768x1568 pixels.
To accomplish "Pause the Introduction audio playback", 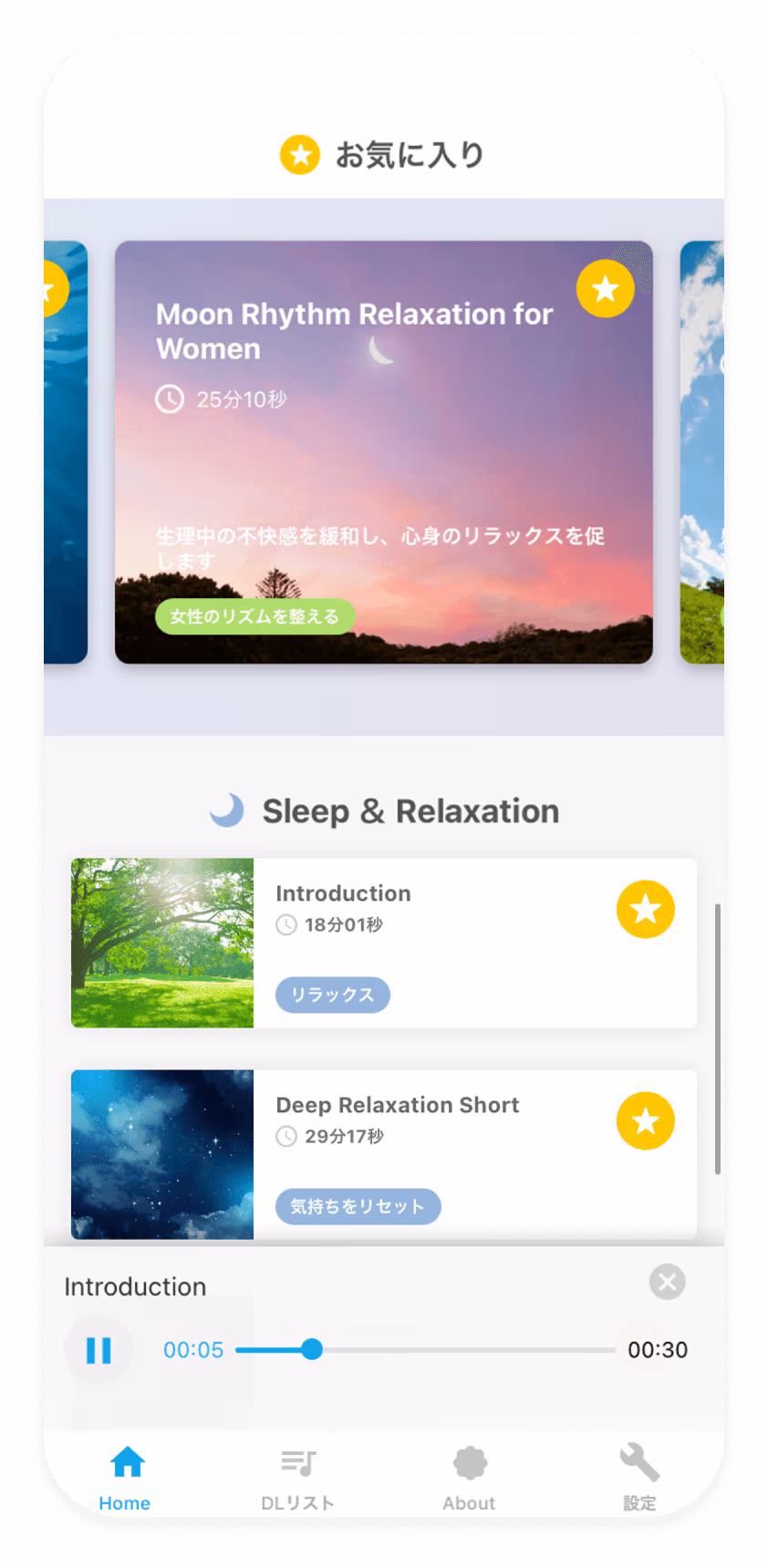I will pyautogui.click(x=99, y=1350).
